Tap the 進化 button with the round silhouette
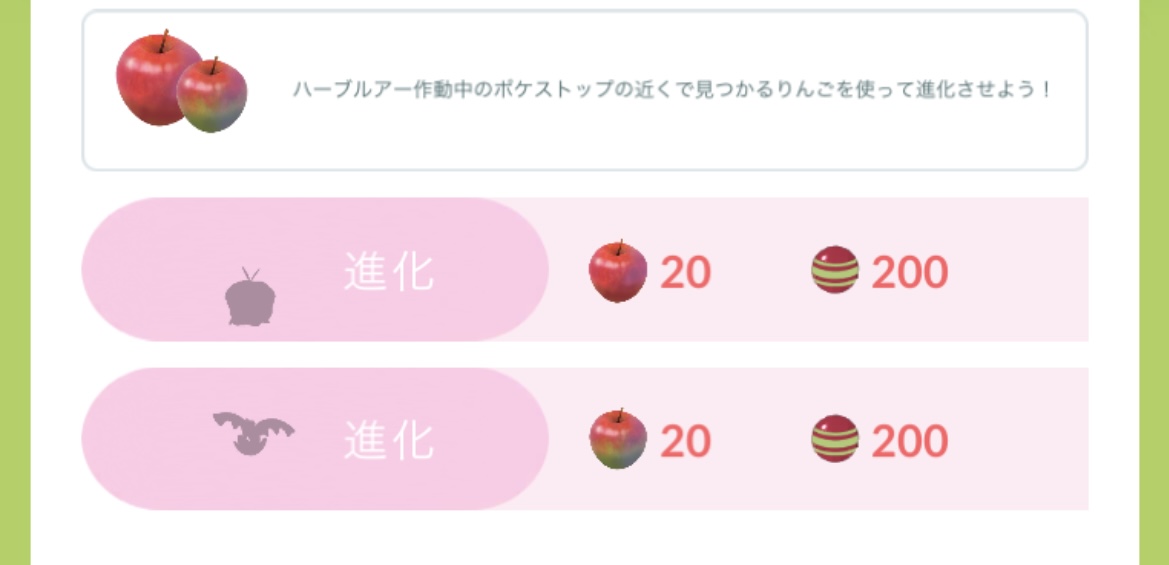This screenshot has height=565, width=1169. tap(315, 270)
